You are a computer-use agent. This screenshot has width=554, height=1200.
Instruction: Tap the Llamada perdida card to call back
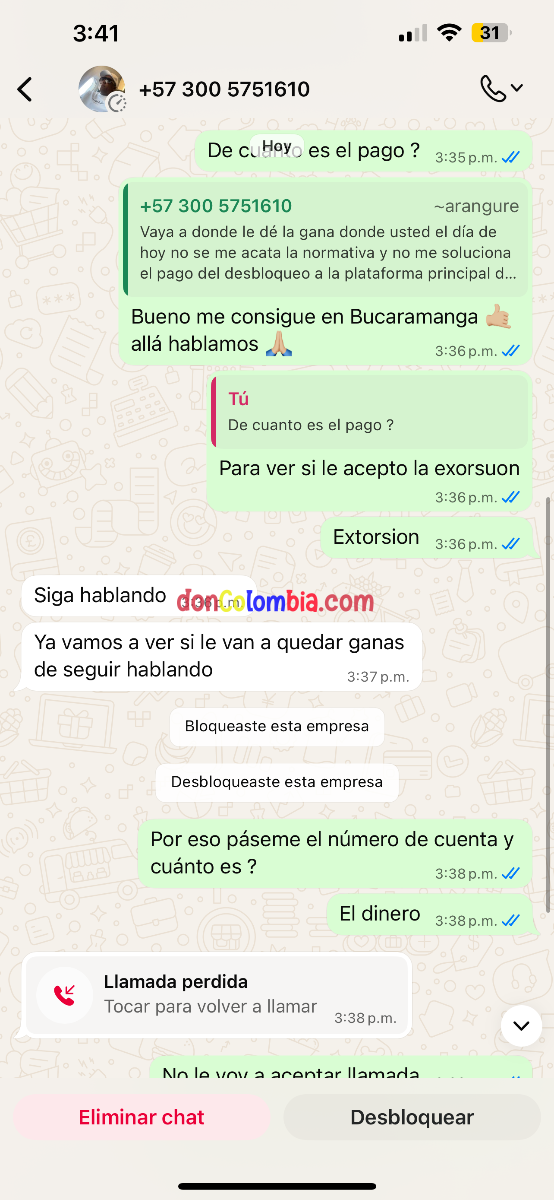tap(216, 995)
